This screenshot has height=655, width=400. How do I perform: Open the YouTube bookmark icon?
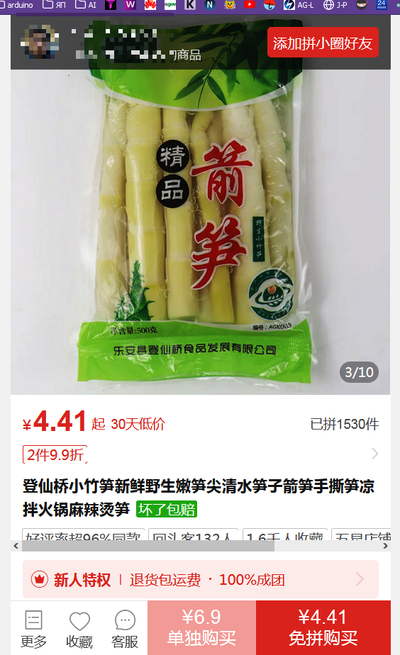pyautogui.click(x=250, y=5)
